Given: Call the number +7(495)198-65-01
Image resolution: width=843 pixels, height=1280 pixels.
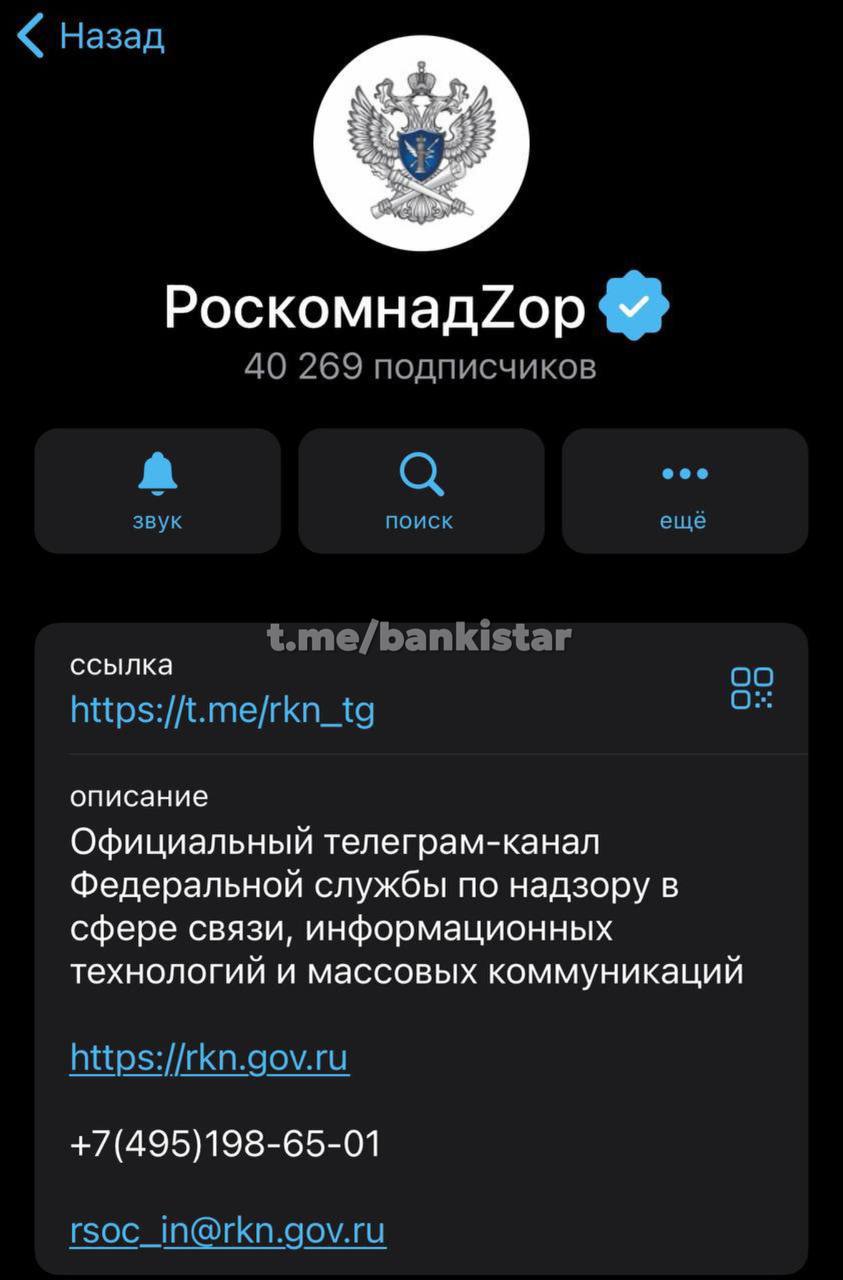Looking at the screenshot, I should coord(226,1144).
